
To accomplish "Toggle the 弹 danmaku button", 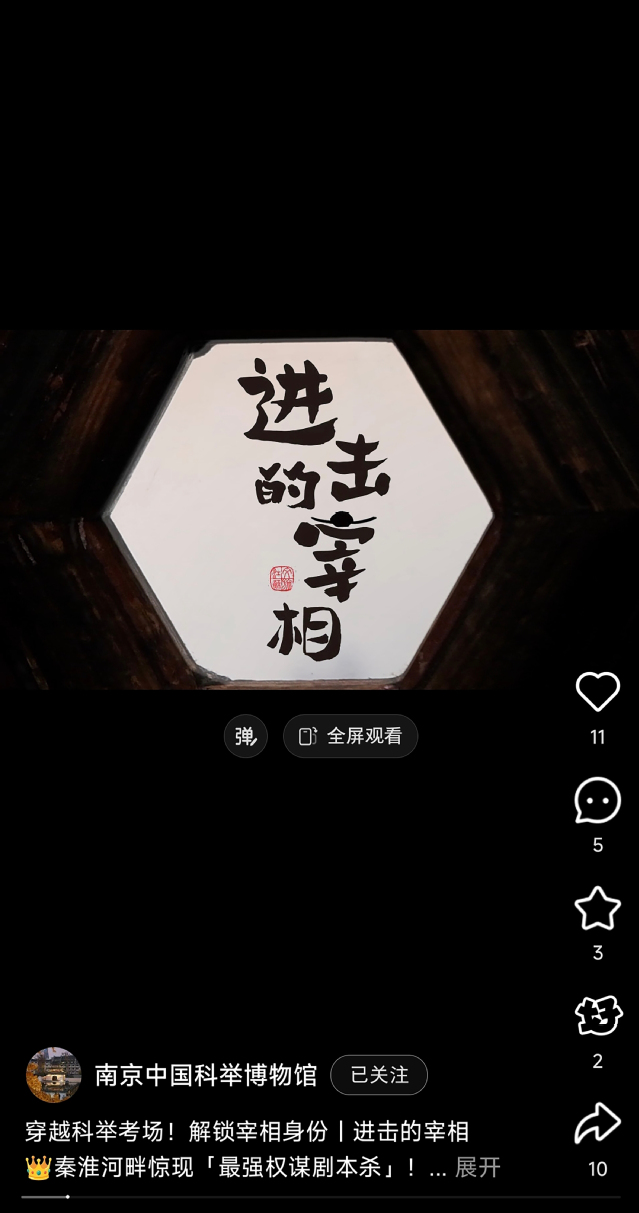I will pyautogui.click(x=245, y=737).
